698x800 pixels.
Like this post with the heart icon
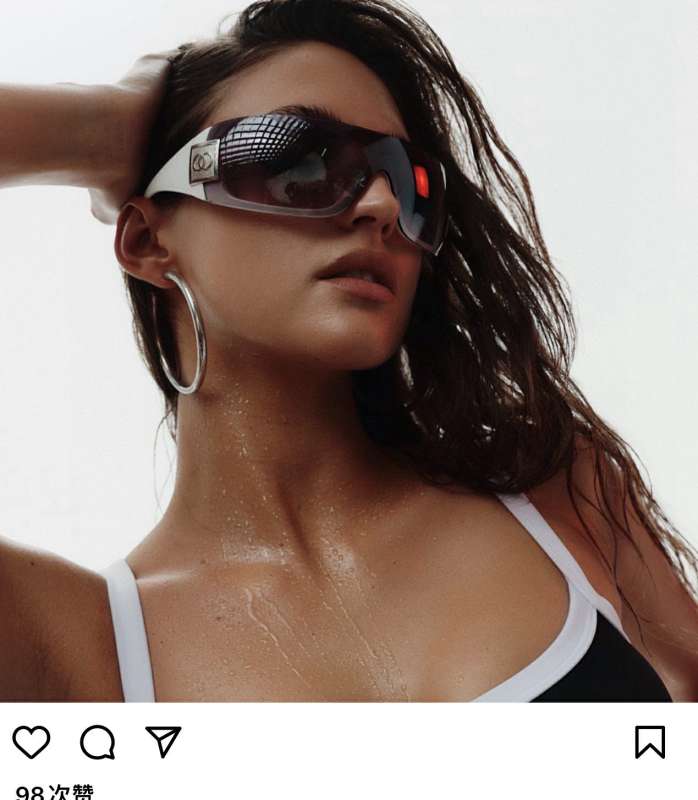click(31, 741)
